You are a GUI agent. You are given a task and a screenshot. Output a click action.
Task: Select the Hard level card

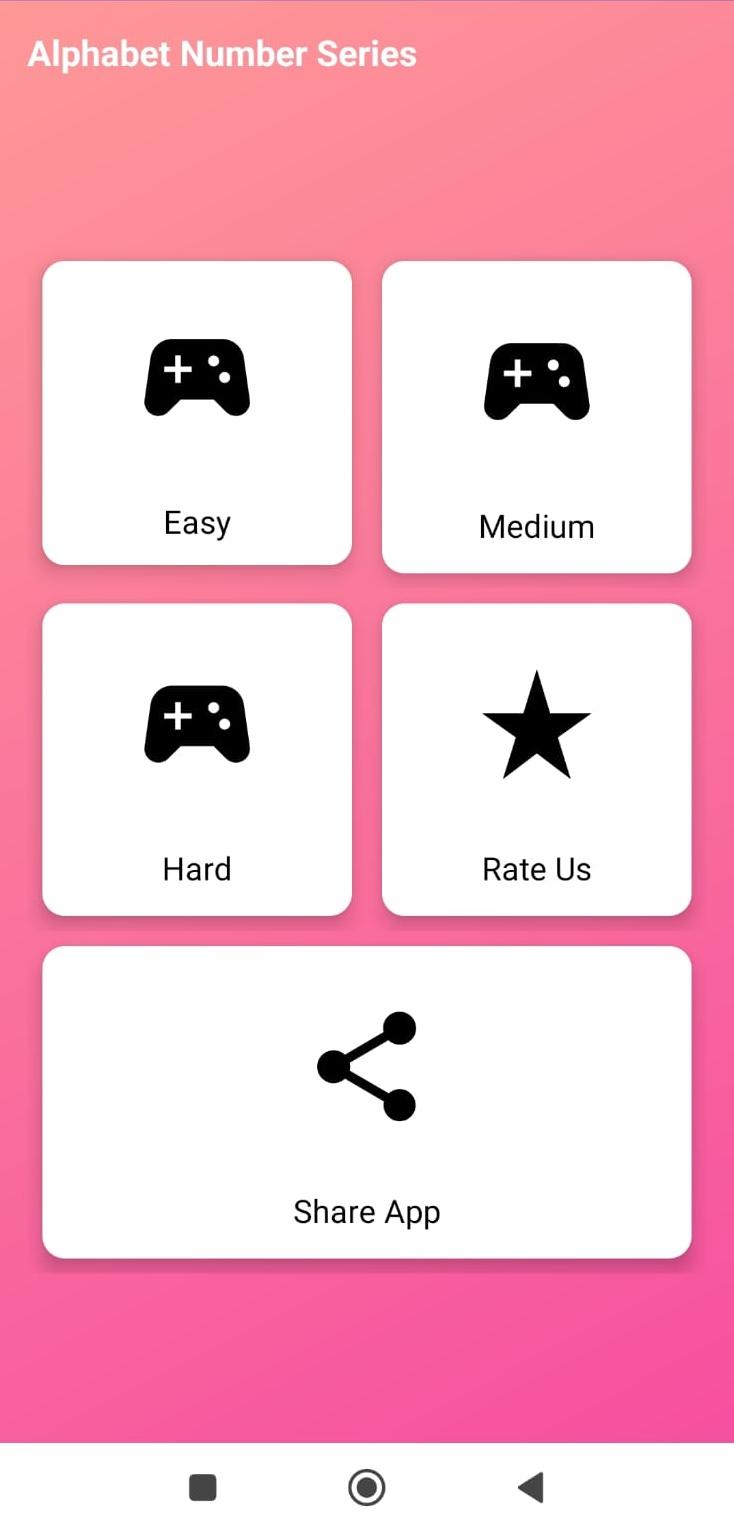(x=197, y=759)
